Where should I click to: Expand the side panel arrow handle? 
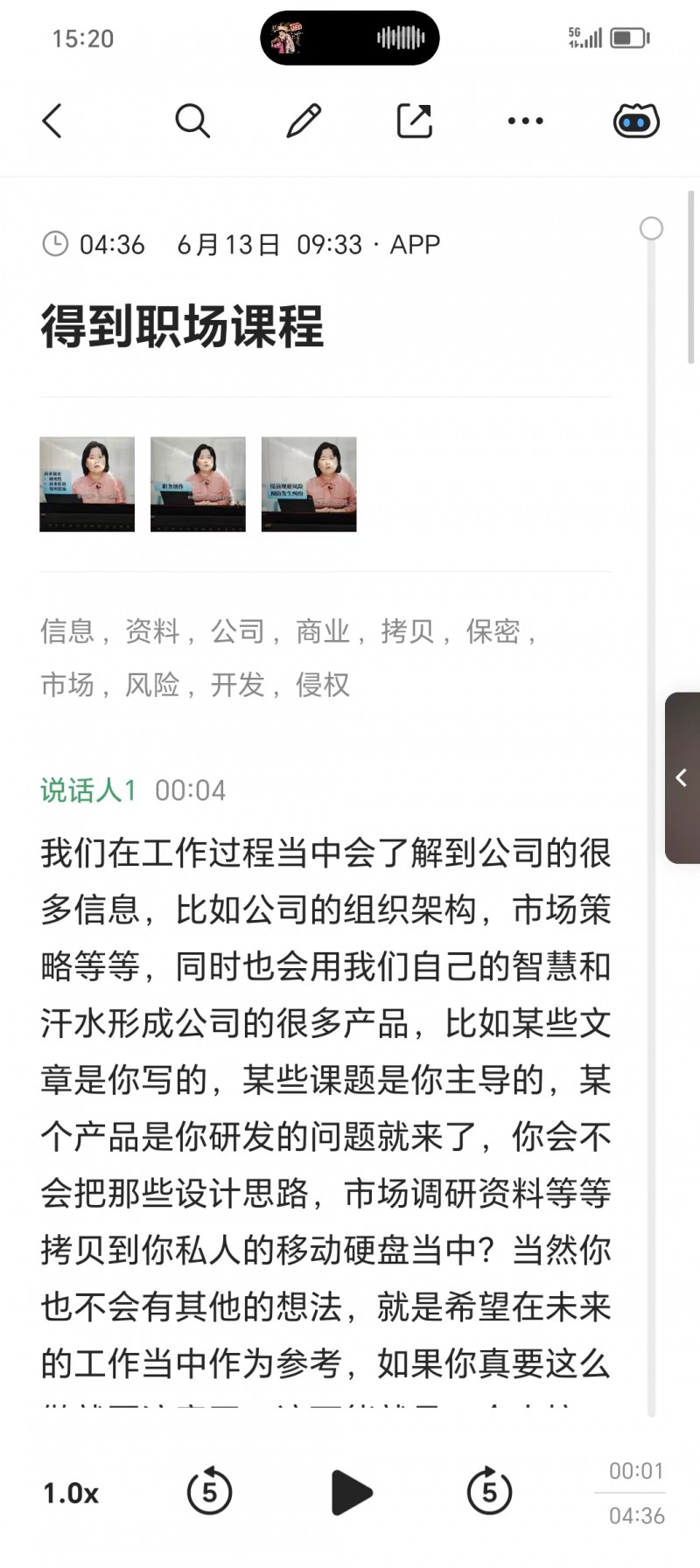(x=682, y=777)
